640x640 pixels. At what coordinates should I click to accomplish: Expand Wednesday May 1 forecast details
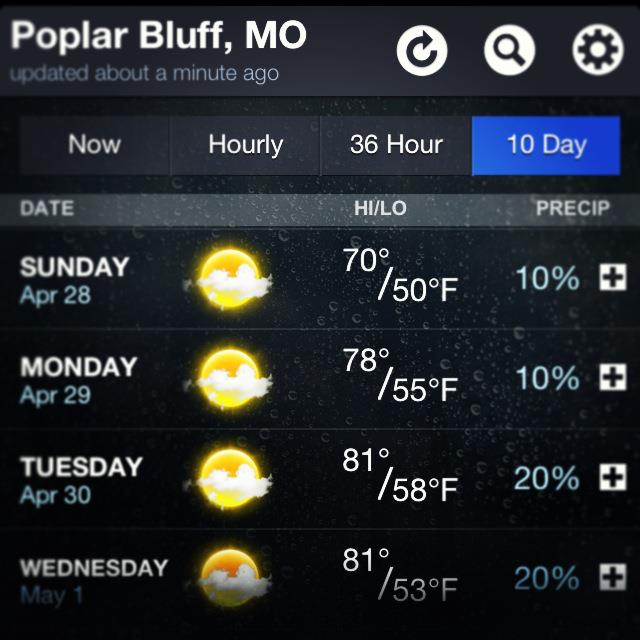(612, 577)
